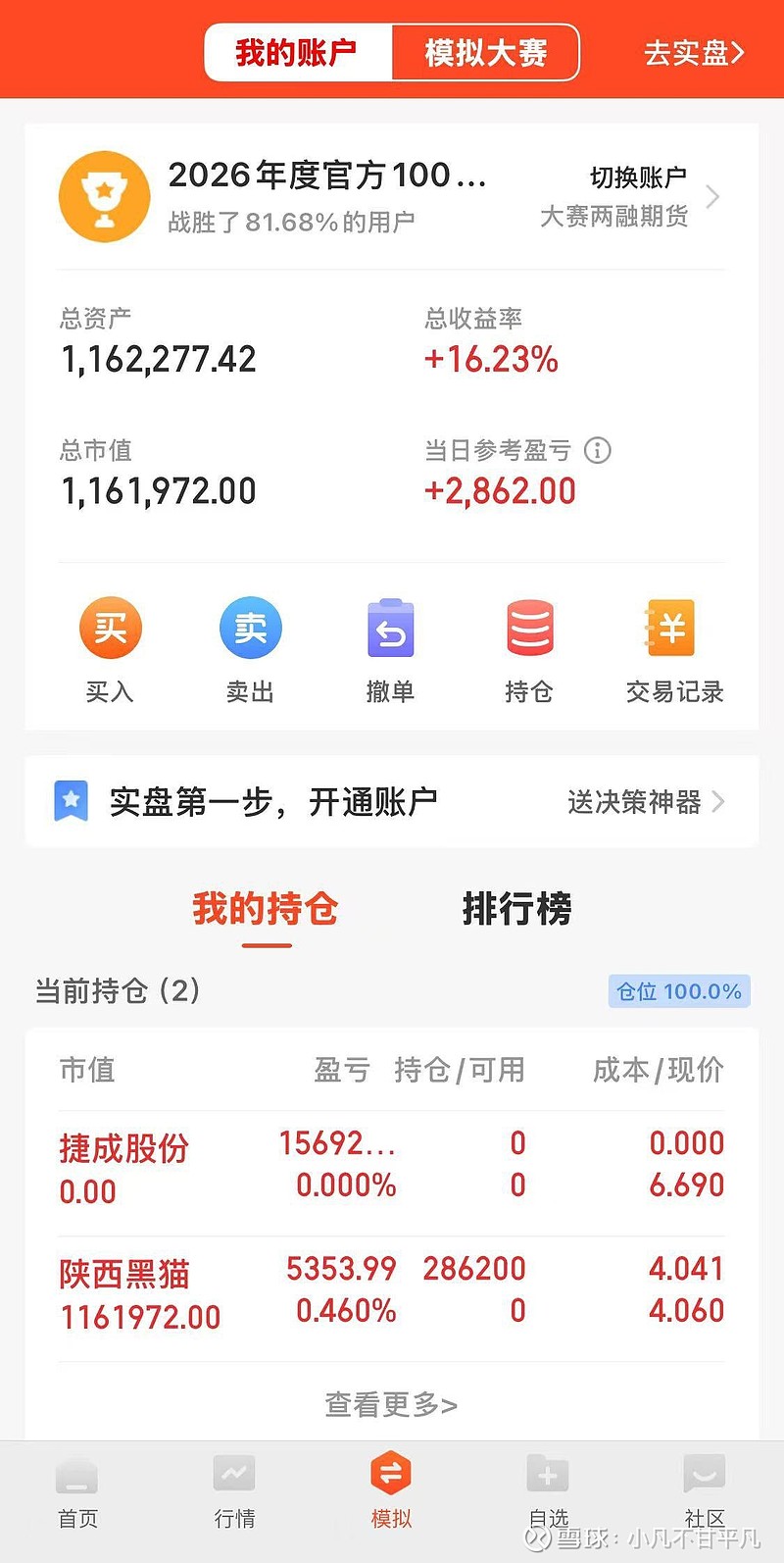Expand 切换账户 with its chevron
Image resolution: width=784 pixels, height=1563 pixels.
click(x=712, y=196)
